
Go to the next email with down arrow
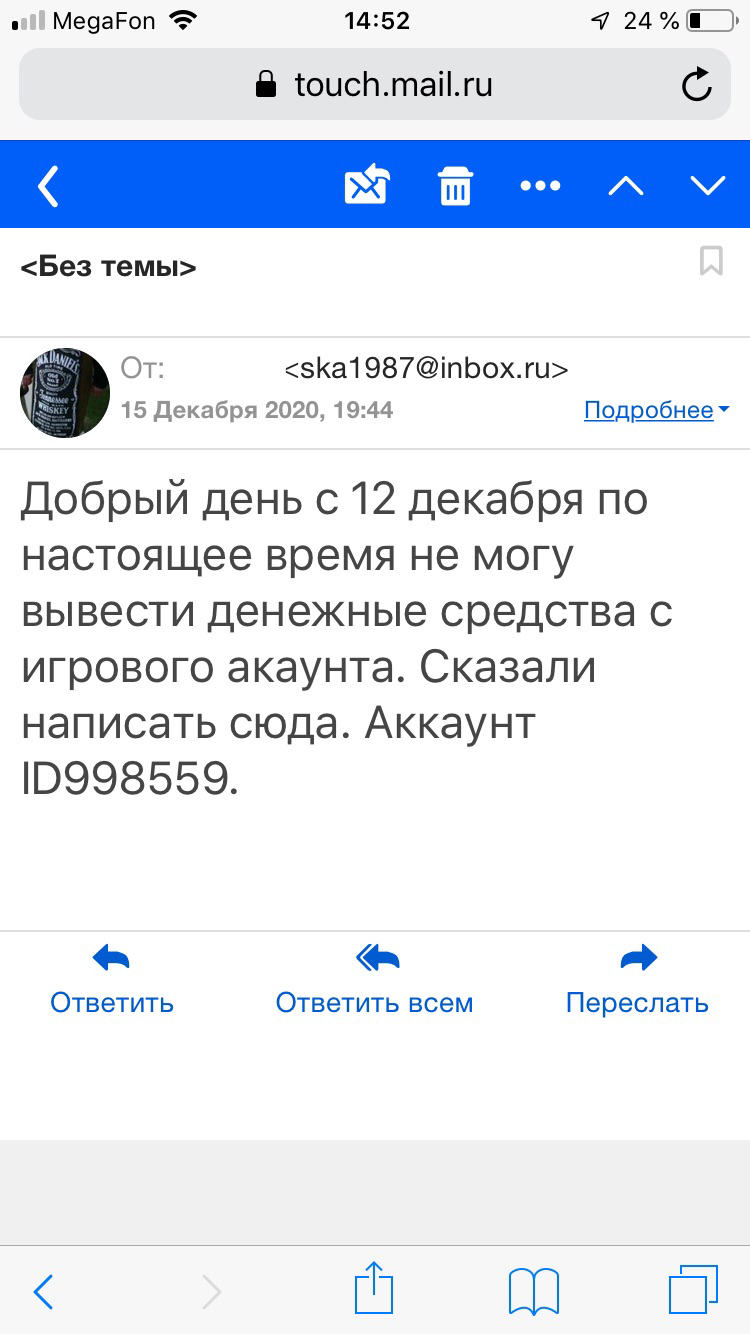click(x=707, y=186)
